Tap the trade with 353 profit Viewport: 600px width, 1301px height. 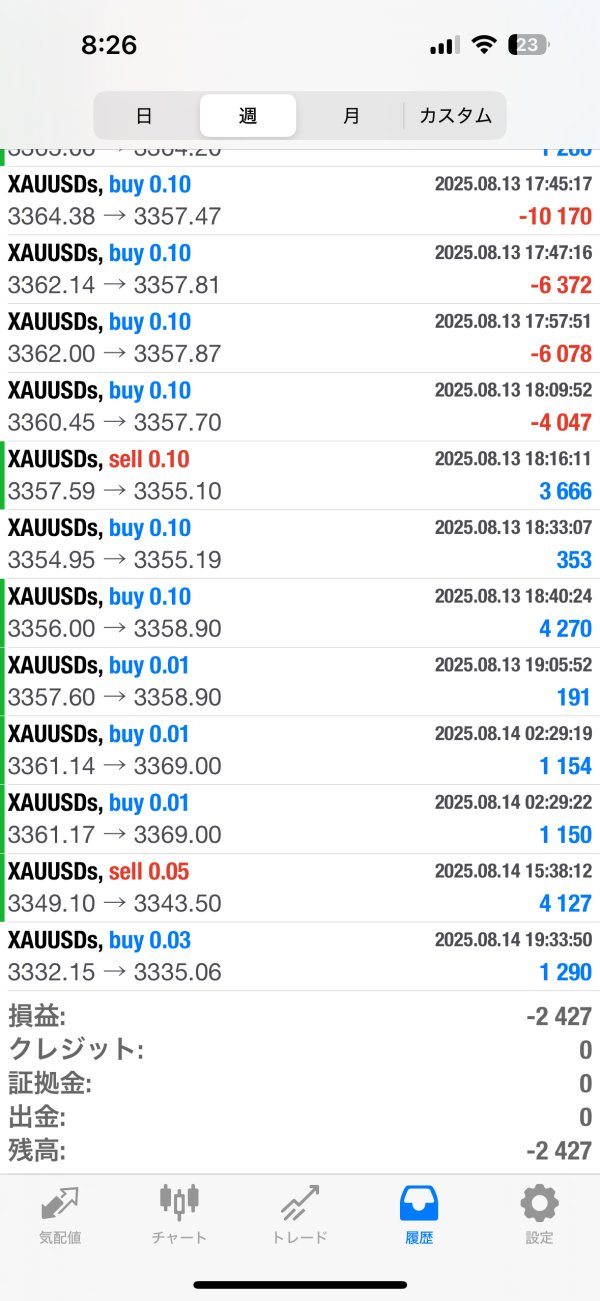(300, 545)
